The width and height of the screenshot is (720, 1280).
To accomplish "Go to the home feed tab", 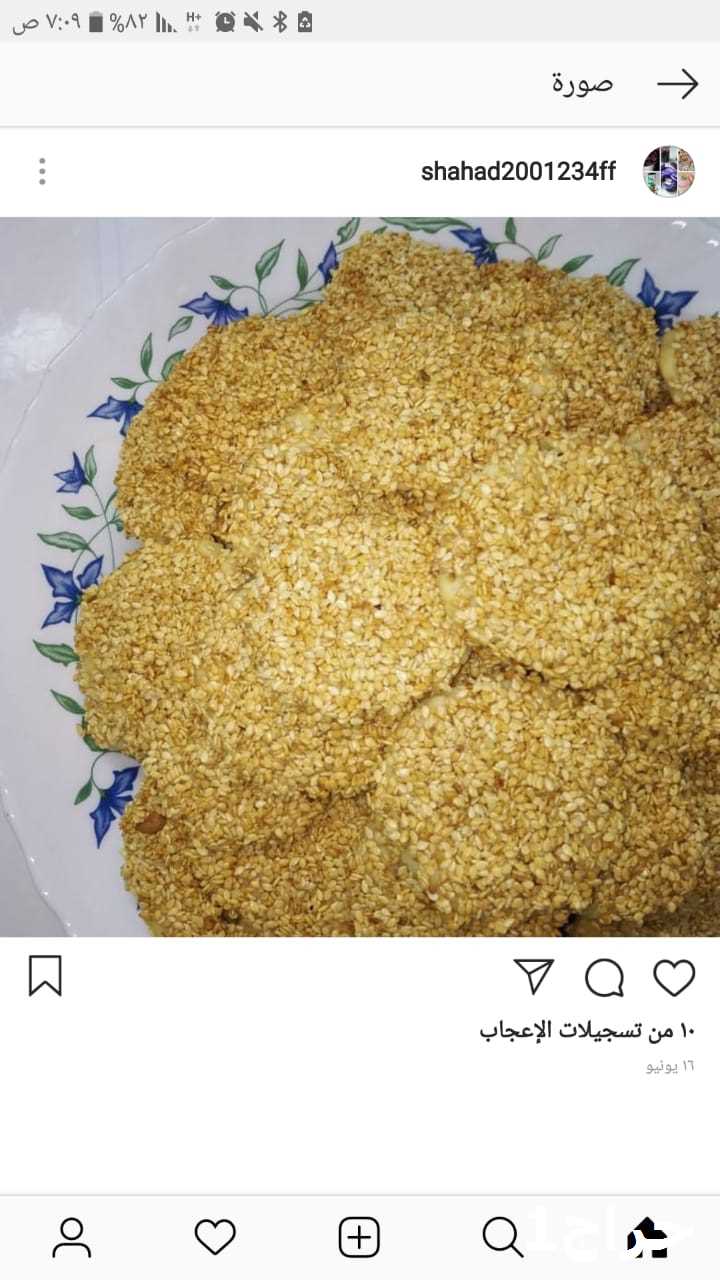I will coord(647,1237).
